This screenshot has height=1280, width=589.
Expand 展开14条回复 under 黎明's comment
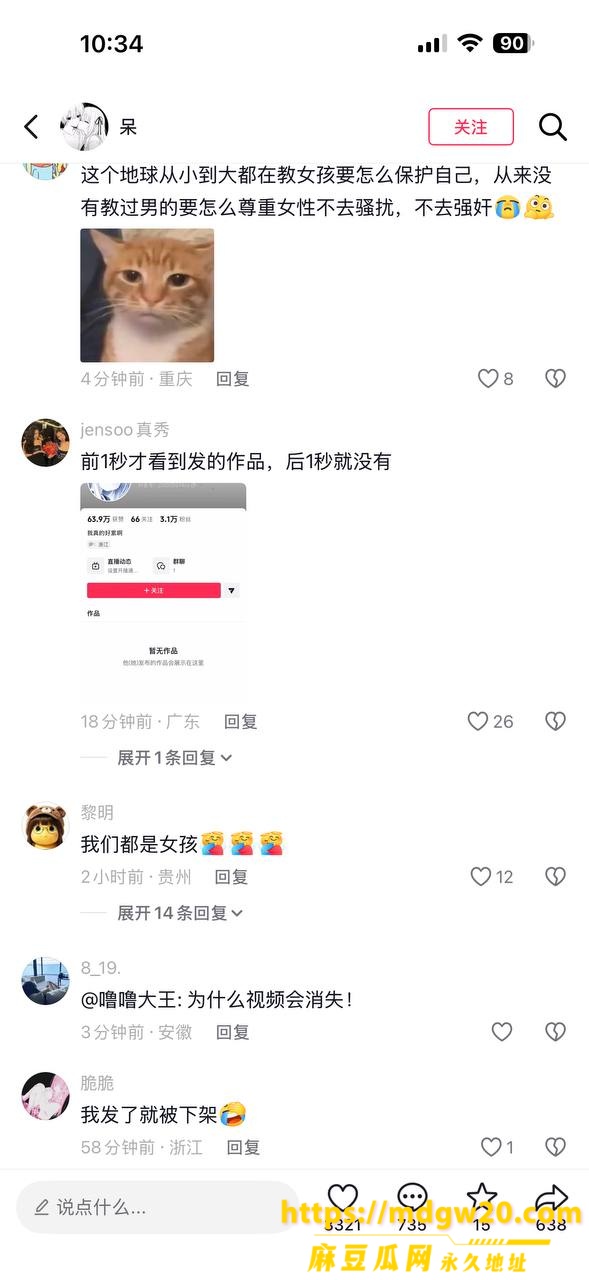click(180, 913)
